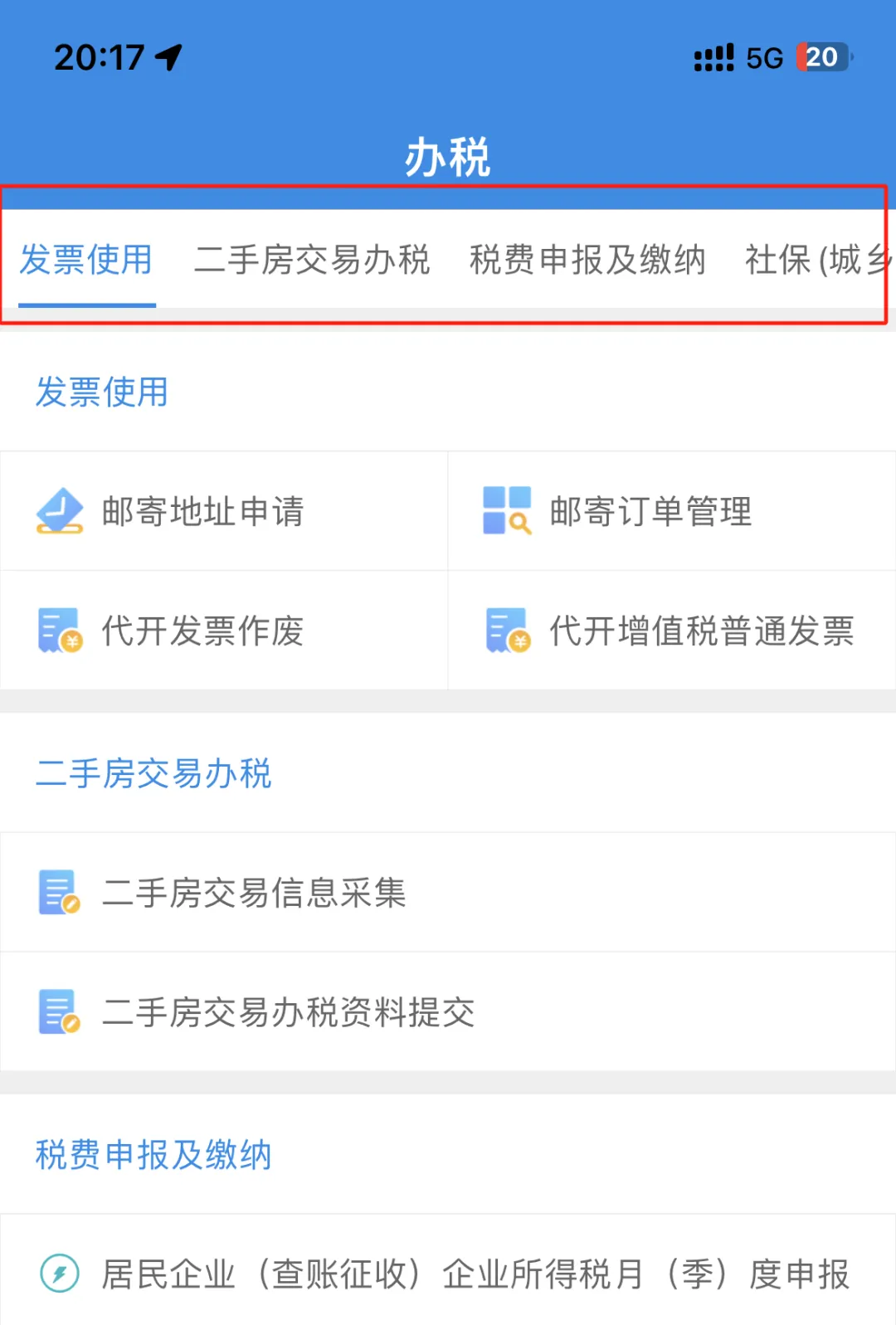
Task: Open 居民企业（查账征收）企业所得税月（季）度申报
Action: (475, 1275)
